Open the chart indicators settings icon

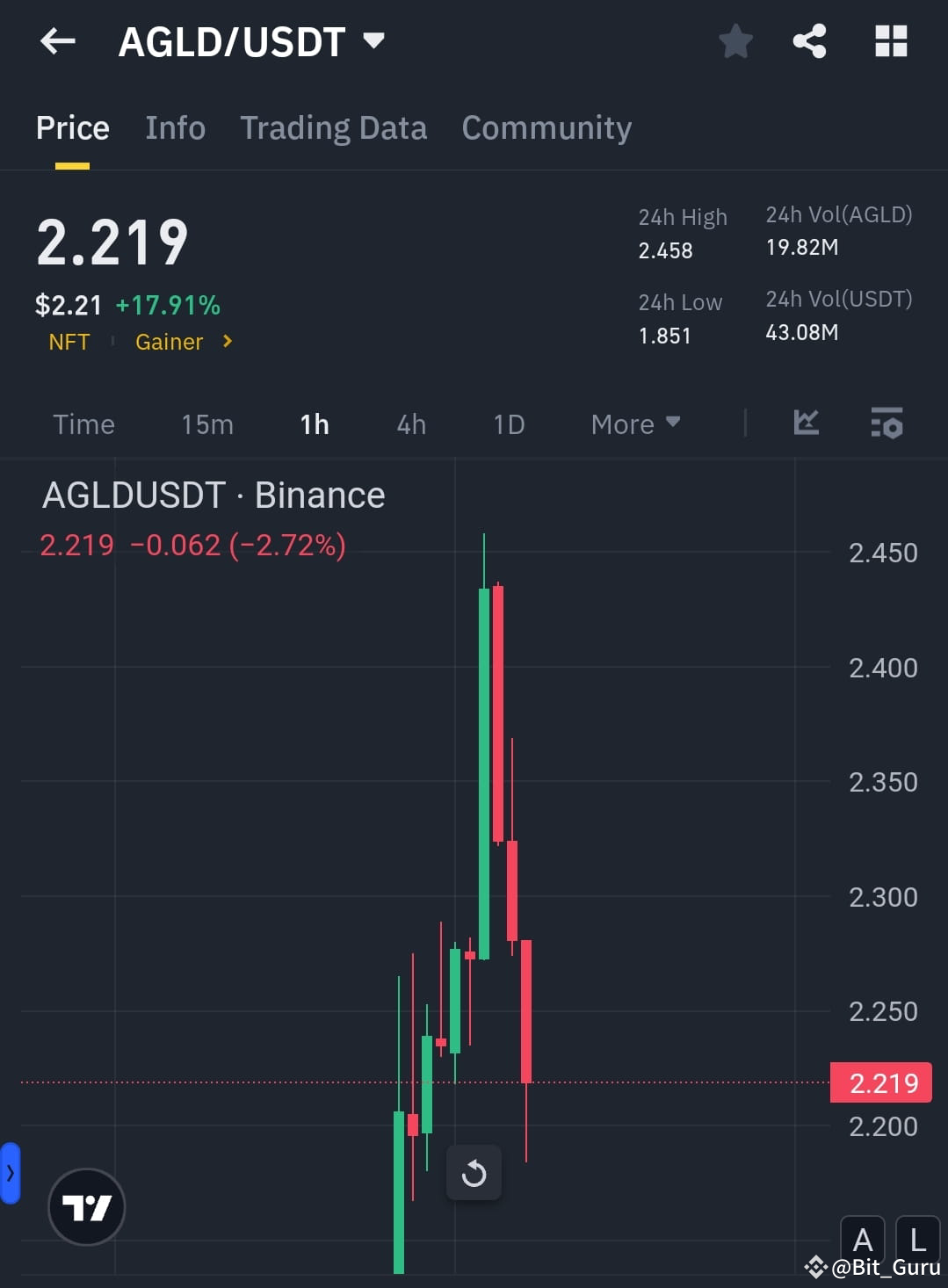click(x=886, y=424)
